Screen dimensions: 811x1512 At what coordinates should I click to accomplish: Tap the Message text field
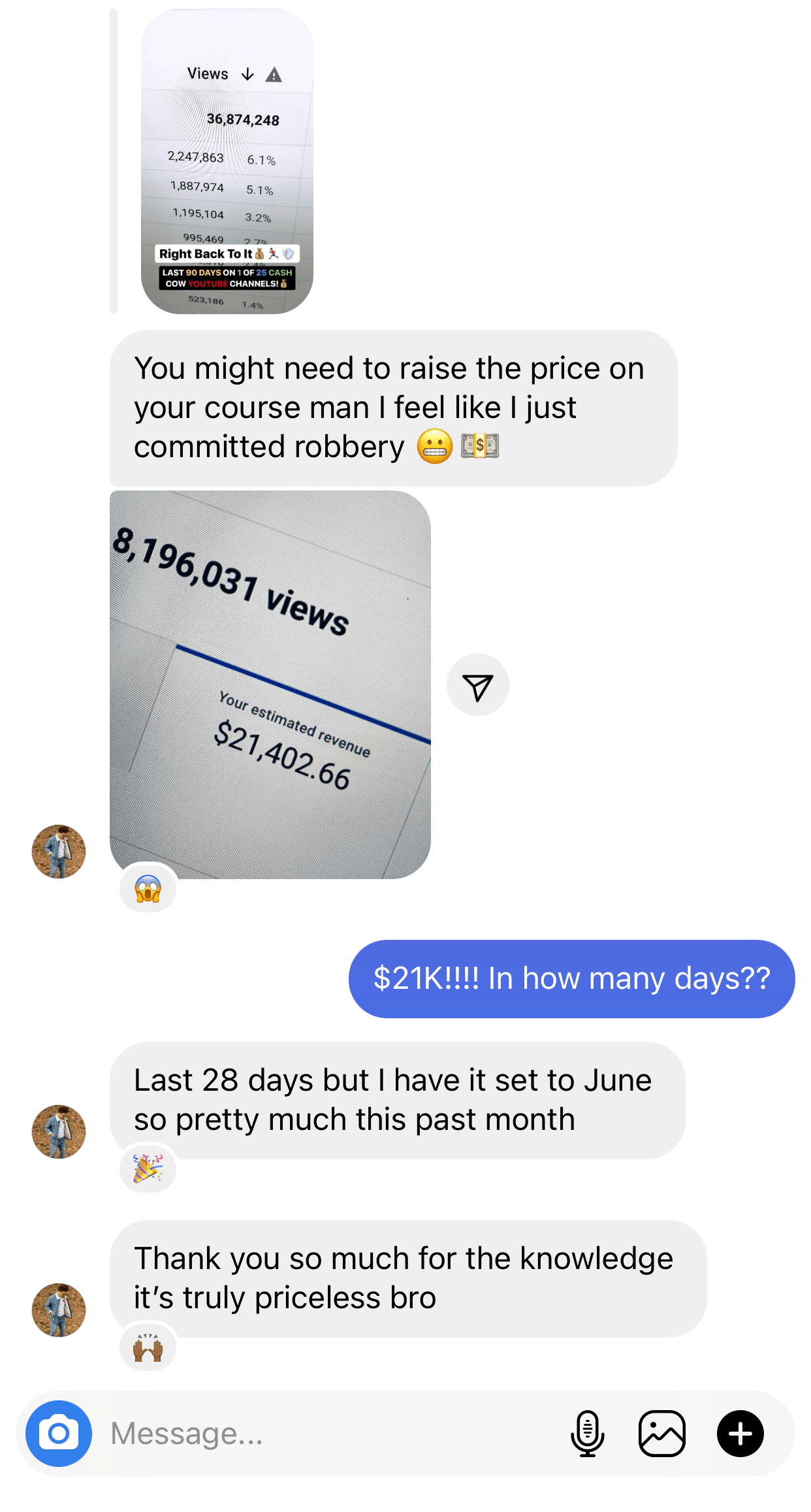coord(326,1433)
